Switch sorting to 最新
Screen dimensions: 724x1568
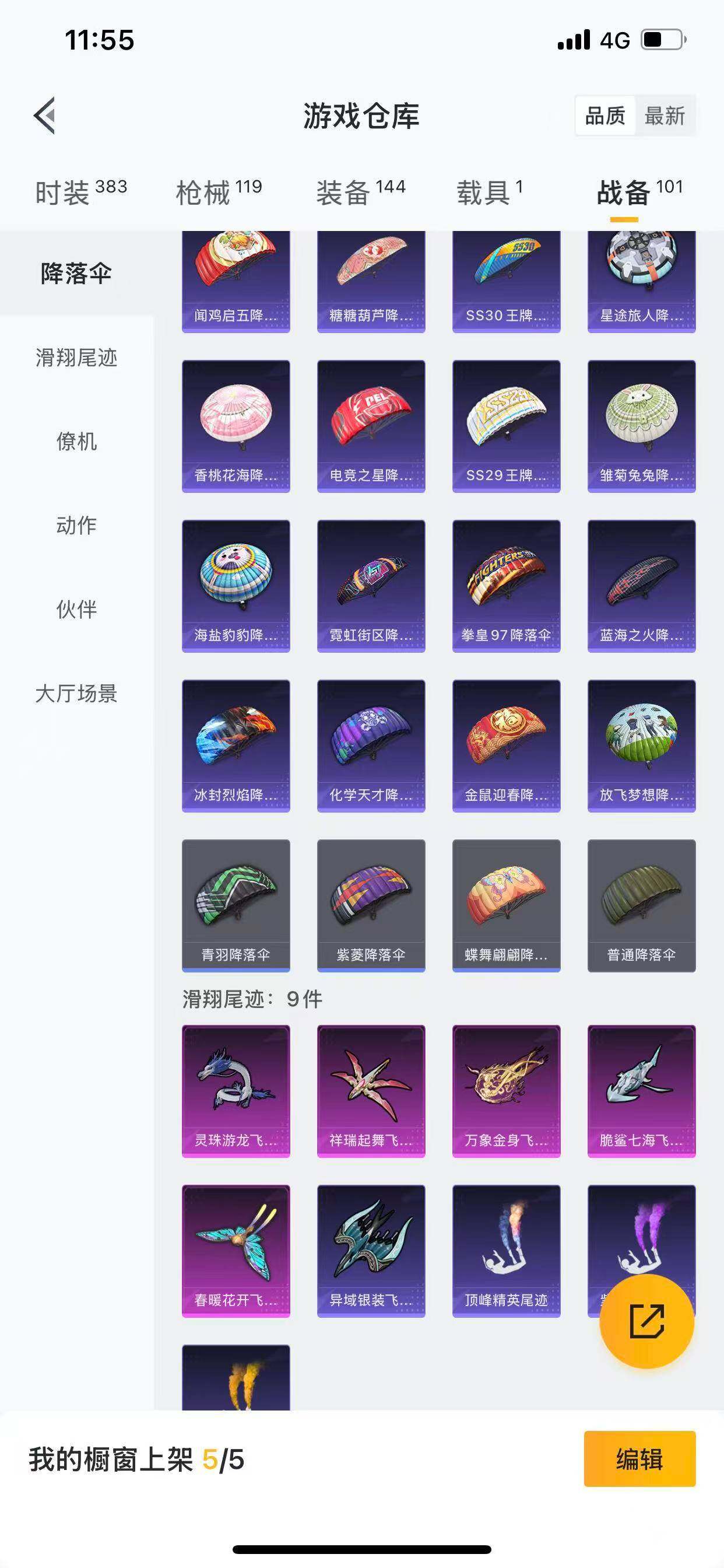[665, 116]
